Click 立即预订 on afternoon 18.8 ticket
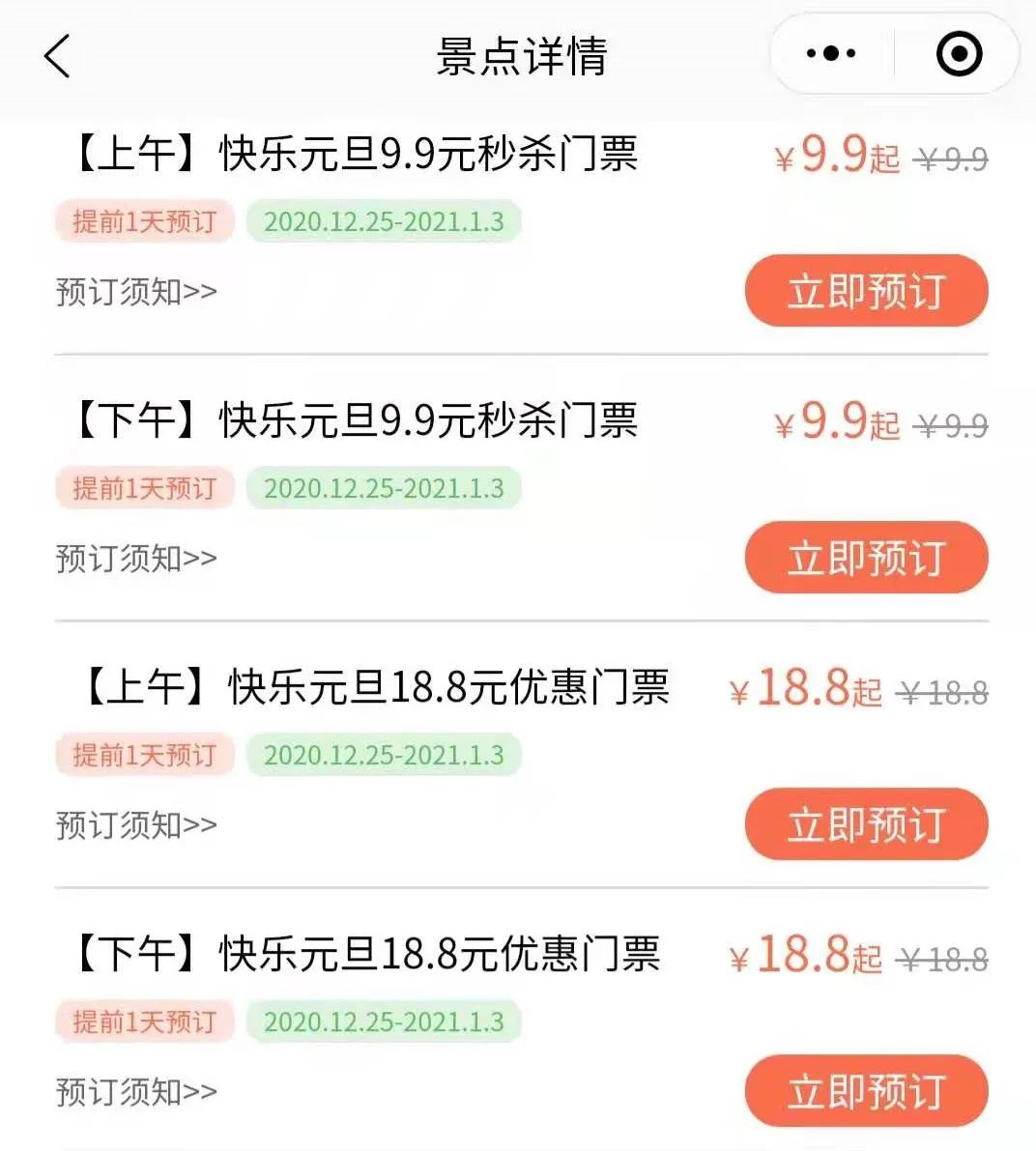1036x1151 pixels. click(x=865, y=1091)
